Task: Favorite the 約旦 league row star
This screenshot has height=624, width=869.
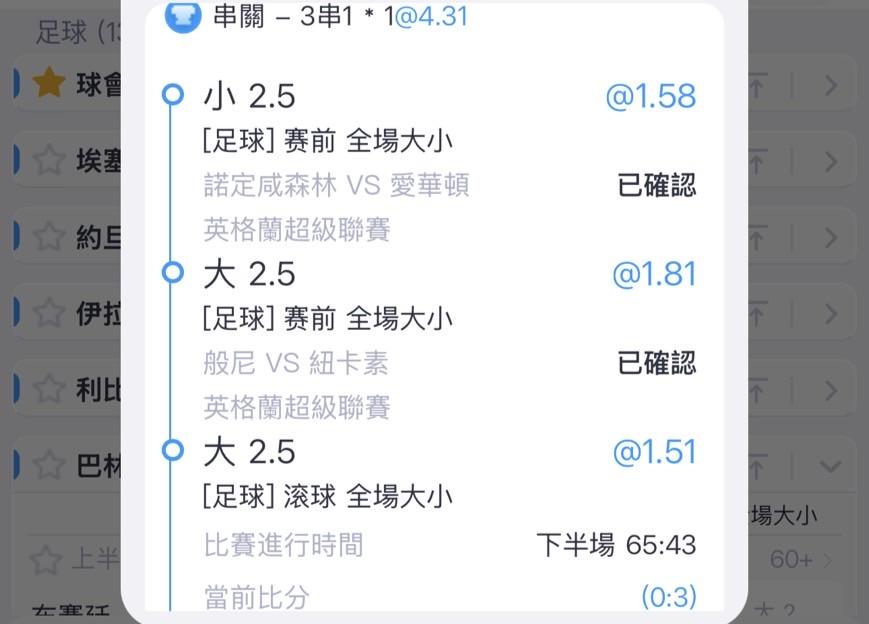Action: 49,237
